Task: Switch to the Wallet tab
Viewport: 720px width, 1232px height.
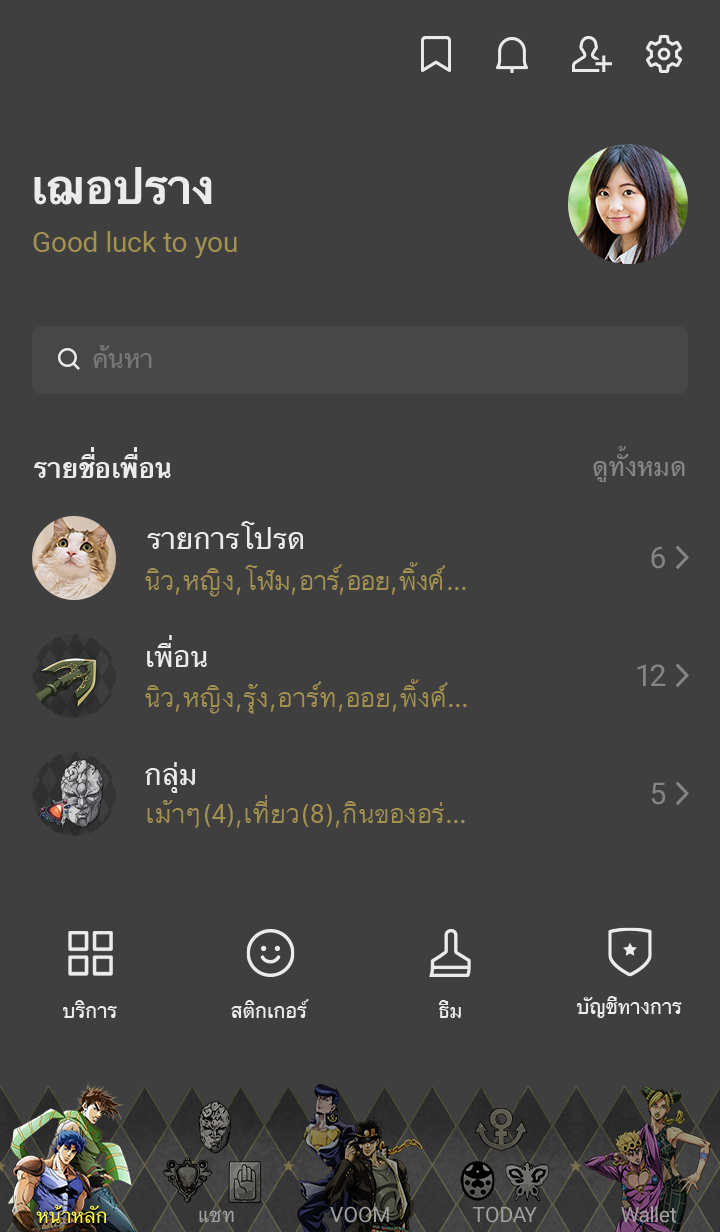Action: click(x=648, y=1170)
